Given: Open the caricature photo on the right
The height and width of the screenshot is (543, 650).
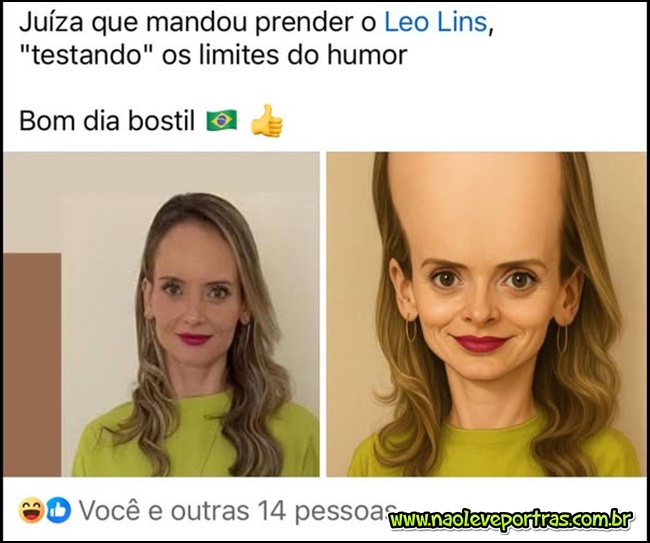Looking at the screenshot, I should [486, 314].
